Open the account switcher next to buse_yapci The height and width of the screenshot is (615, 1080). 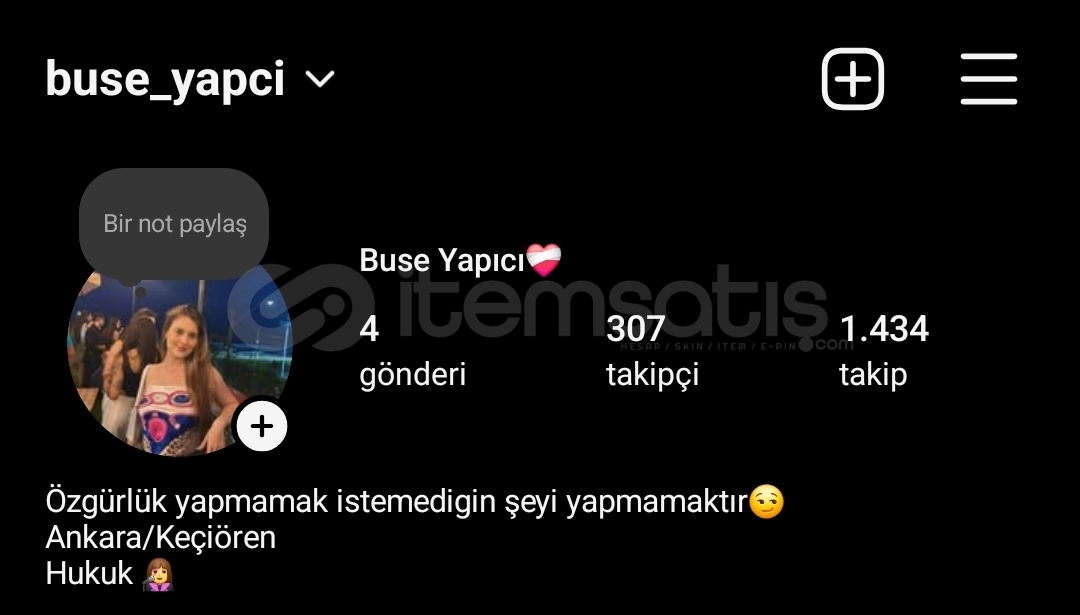pyautogui.click(x=319, y=80)
